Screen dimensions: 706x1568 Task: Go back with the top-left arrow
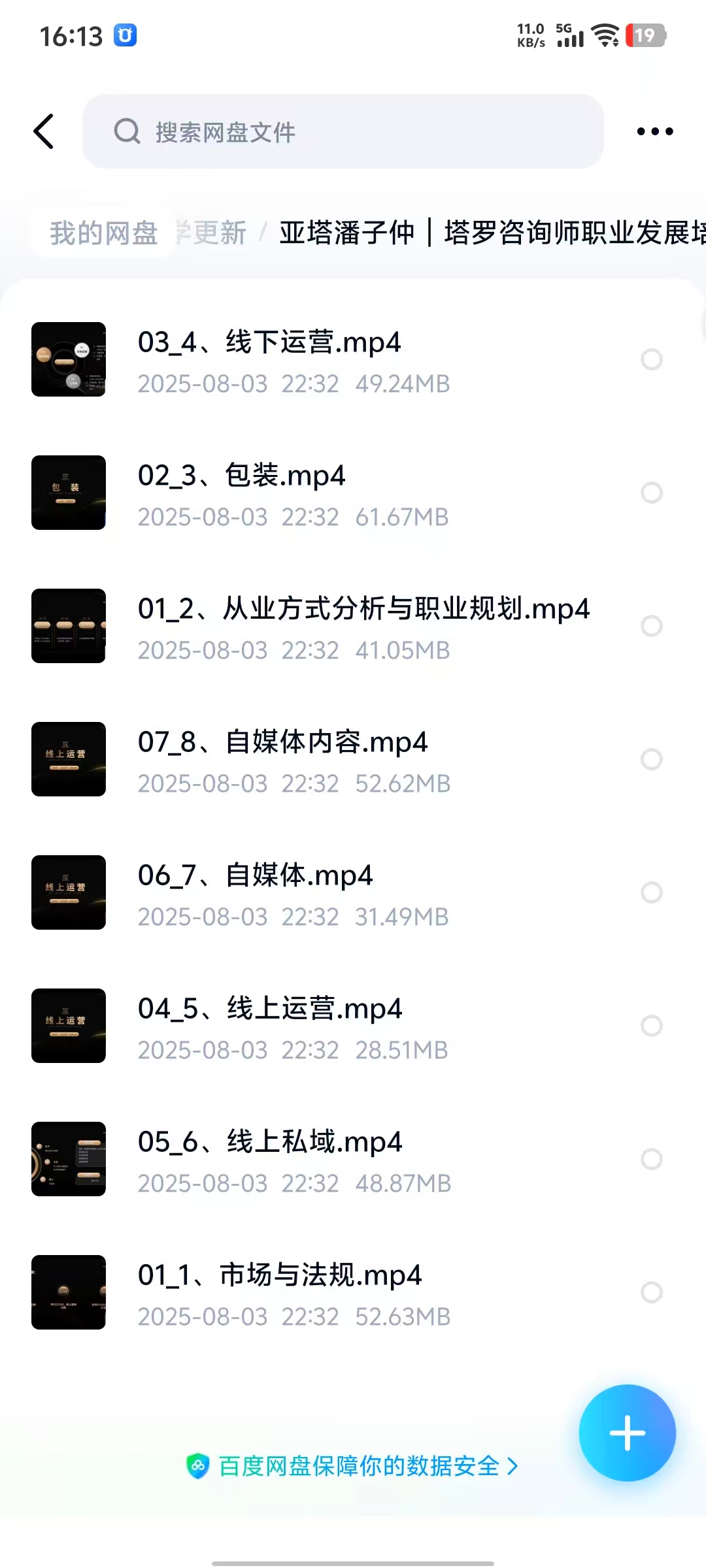[44, 131]
